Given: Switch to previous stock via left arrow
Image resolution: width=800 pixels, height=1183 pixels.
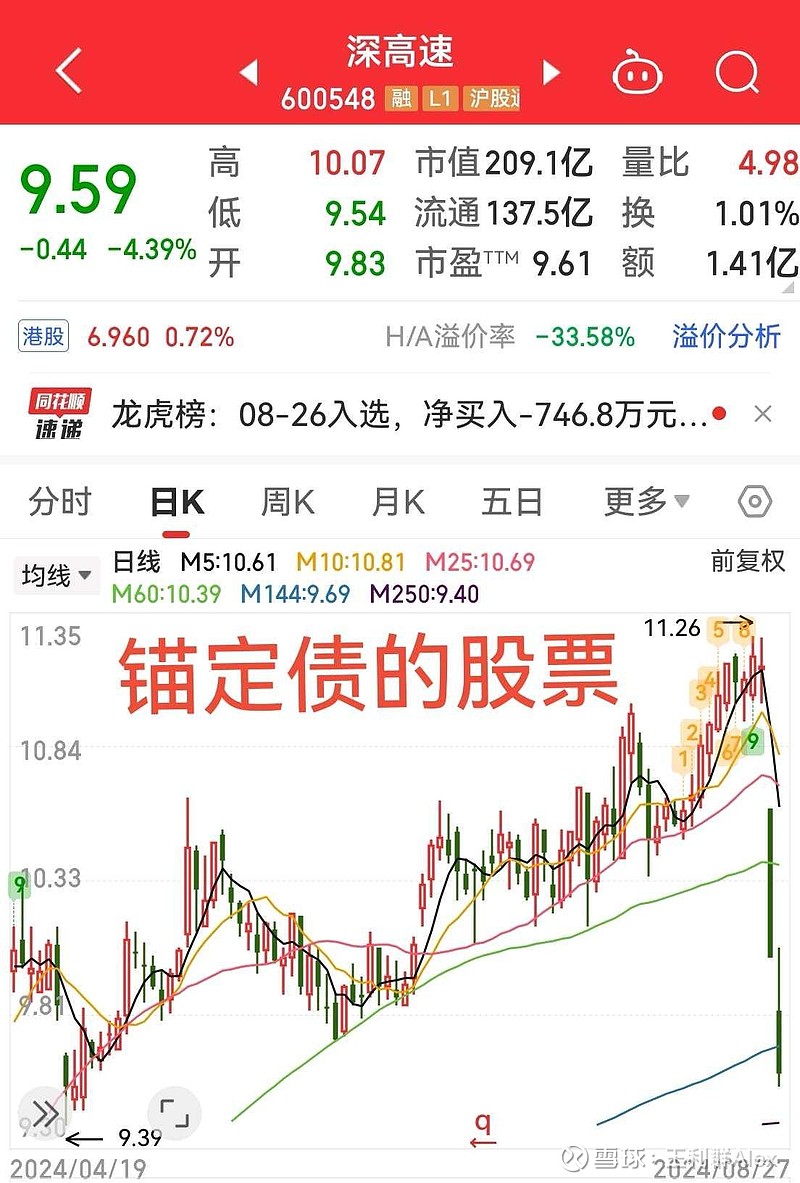Looking at the screenshot, I should pos(246,72).
